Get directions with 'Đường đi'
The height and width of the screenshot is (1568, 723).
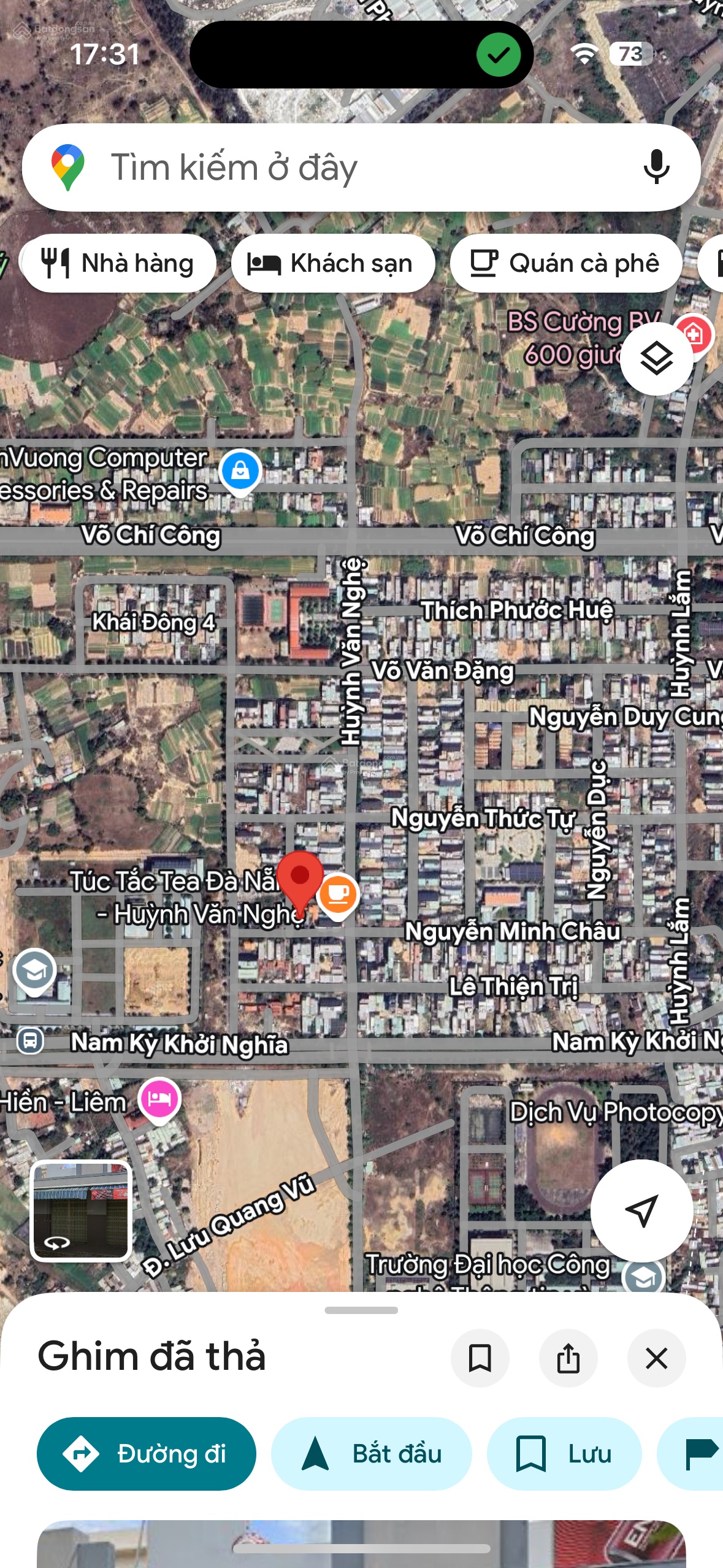click(x=147, y=1453)
